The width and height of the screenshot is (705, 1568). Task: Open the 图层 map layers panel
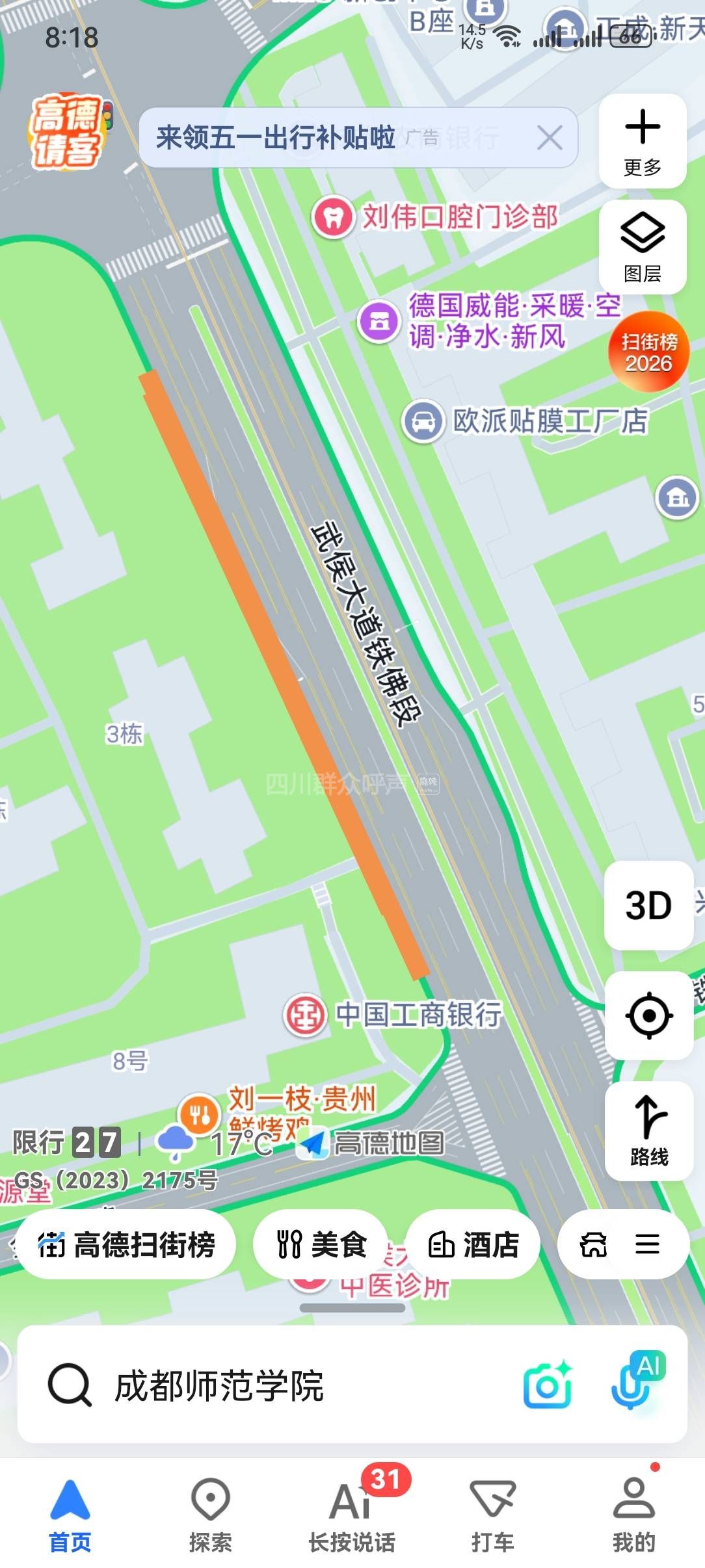[x=642, y=247]
